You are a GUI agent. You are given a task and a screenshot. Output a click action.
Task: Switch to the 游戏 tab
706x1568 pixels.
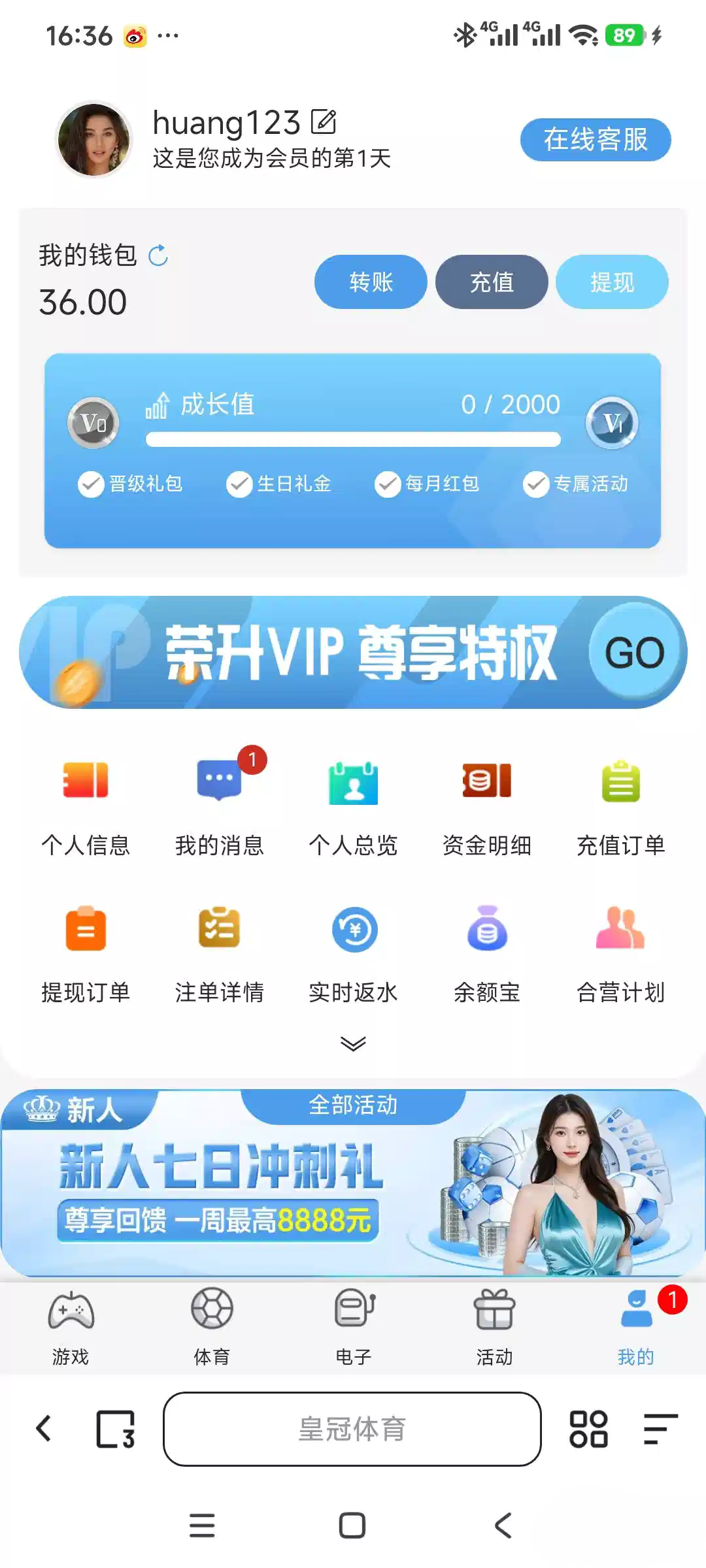click(x=71, y=1326)
